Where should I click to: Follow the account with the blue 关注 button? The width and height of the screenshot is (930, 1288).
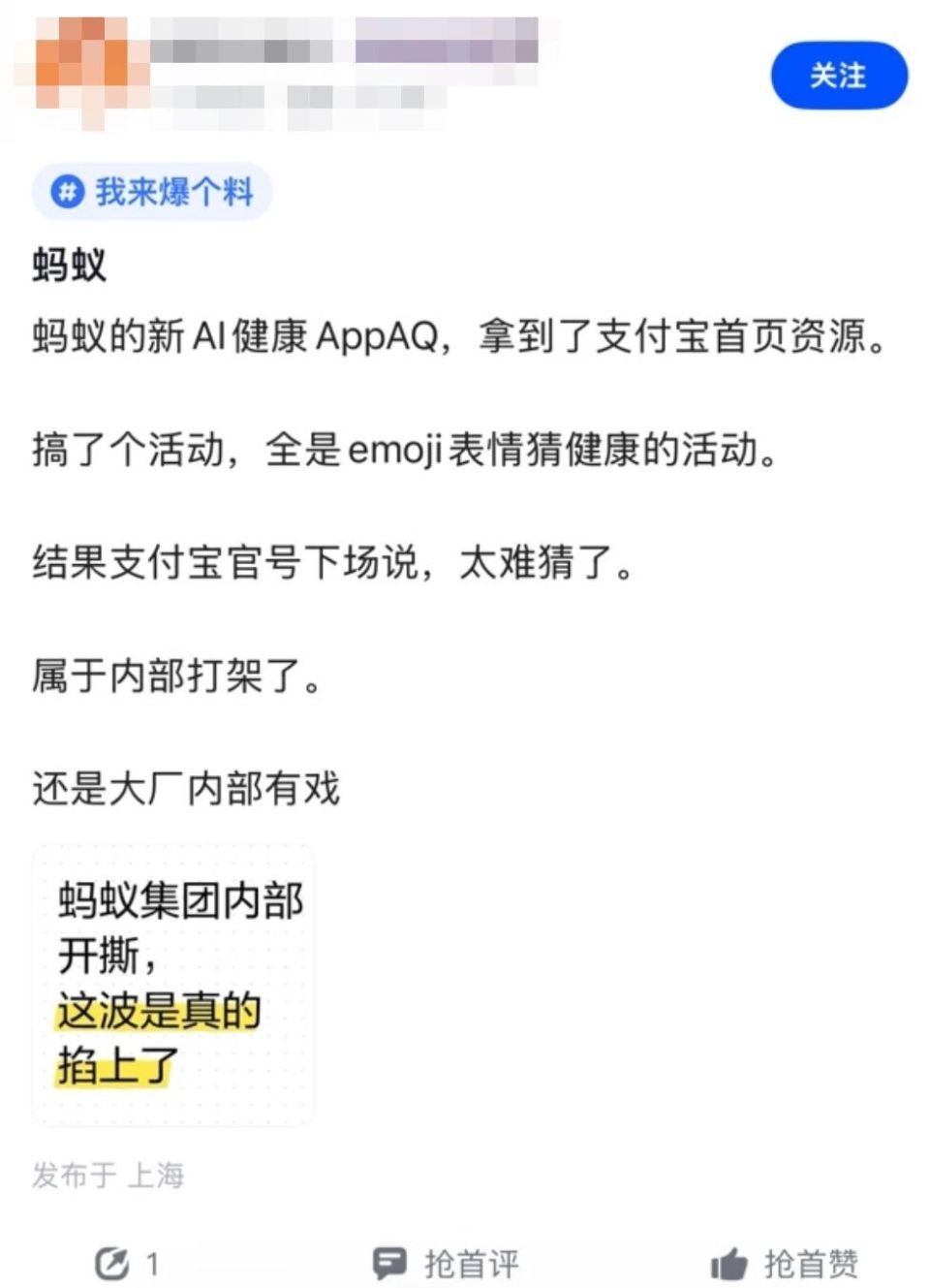tap(839, 77)
